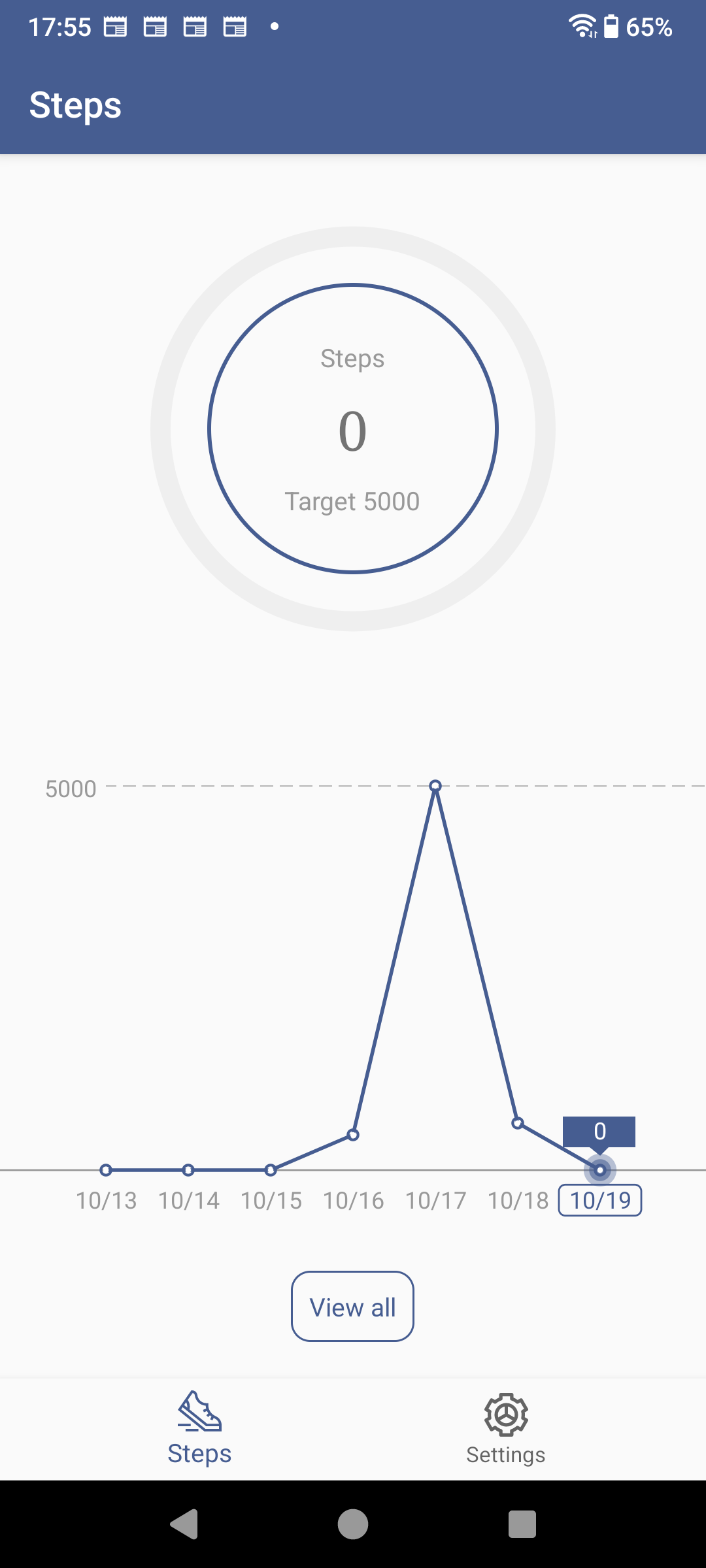Viewport: 706px width, 1568px height.
Task: Select the 10/15 data point
Action: tap(271, 1170)
